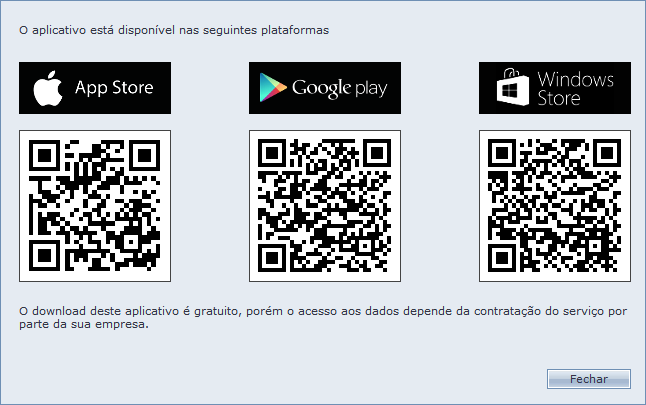646x405 pixels.
Task: Close the dialog with Fechar
Action: (x=589, y=379)
